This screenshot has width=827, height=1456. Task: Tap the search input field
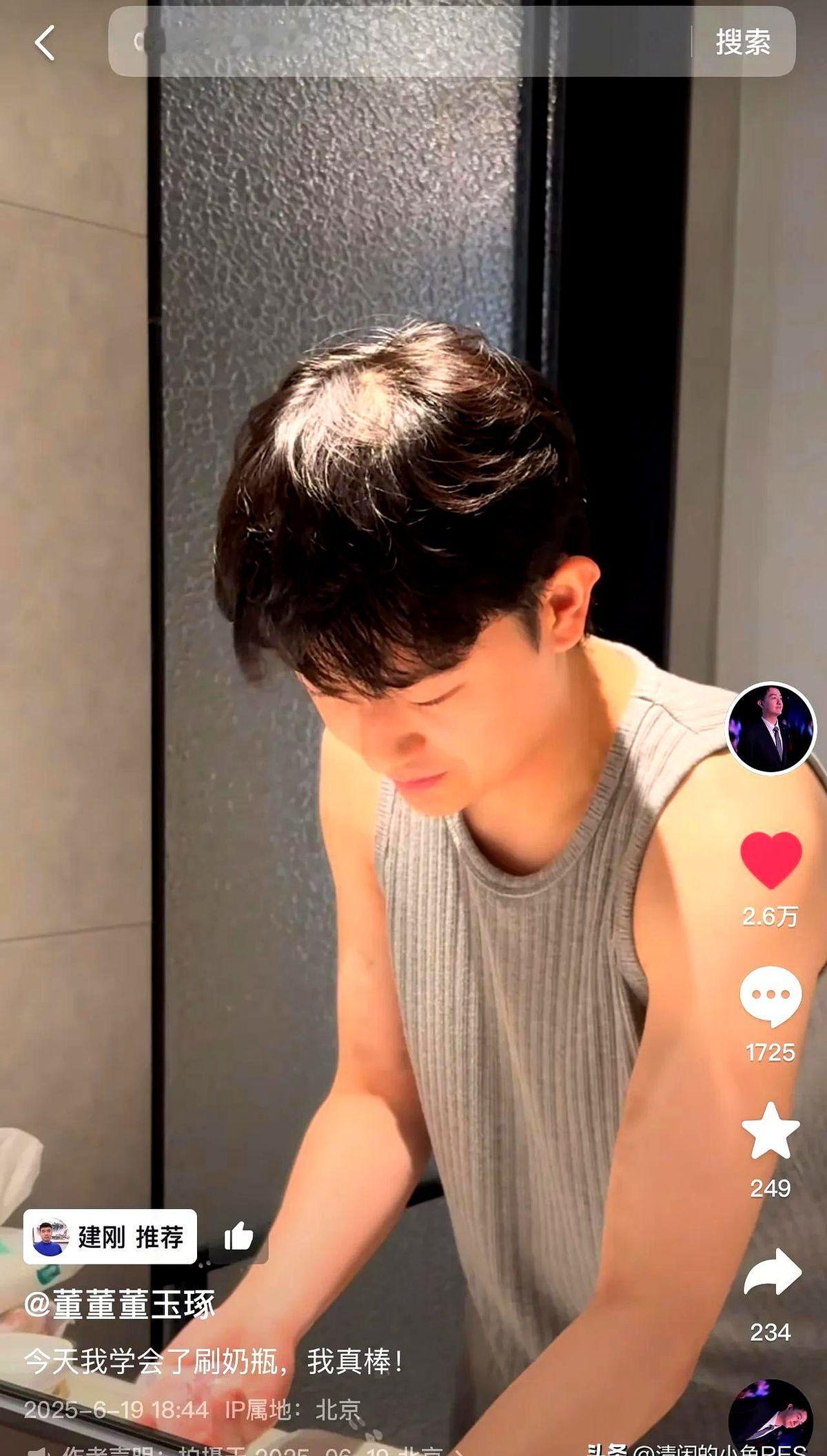(x=400, y=41)
